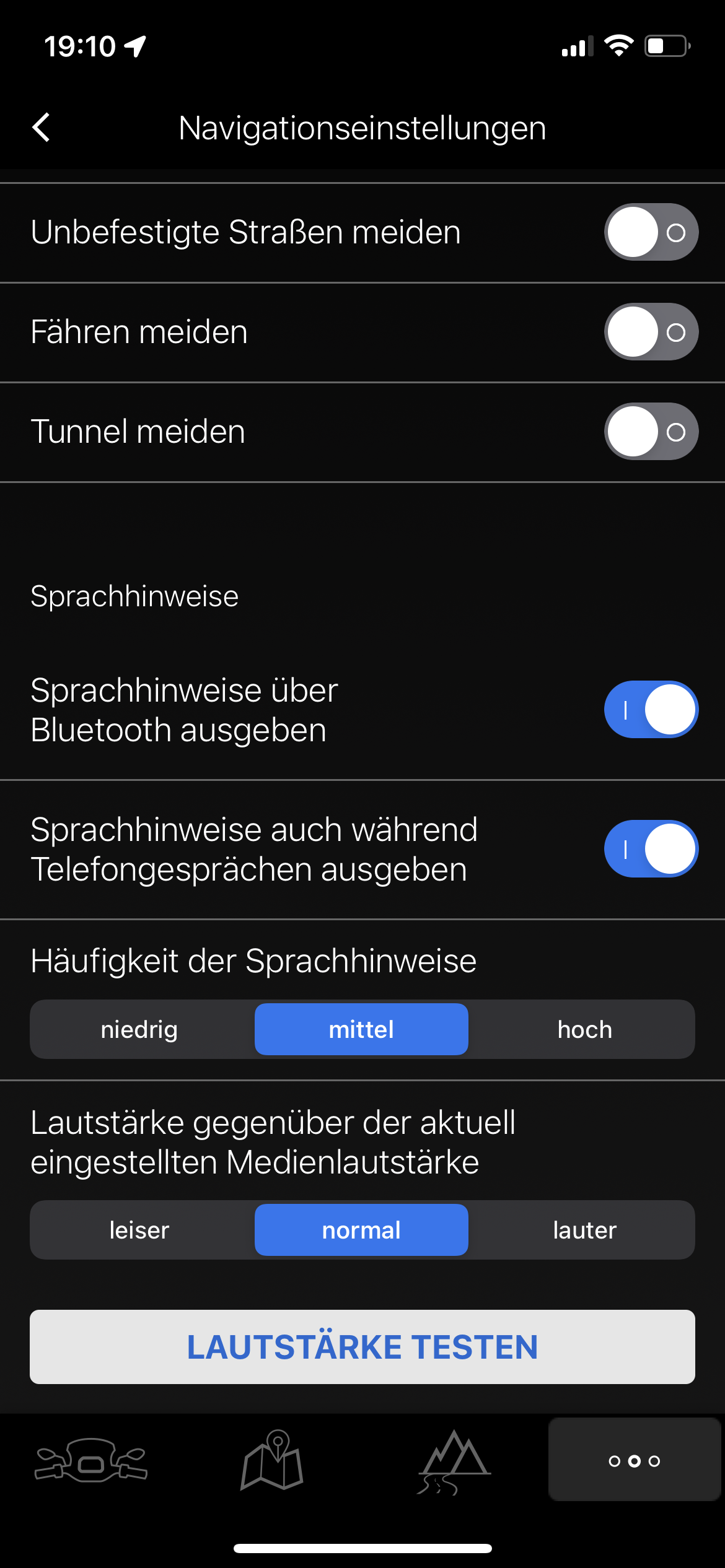The image size is (725, 1568).
Task: Switch to the map navigation tab
Action: point(272,1460)
